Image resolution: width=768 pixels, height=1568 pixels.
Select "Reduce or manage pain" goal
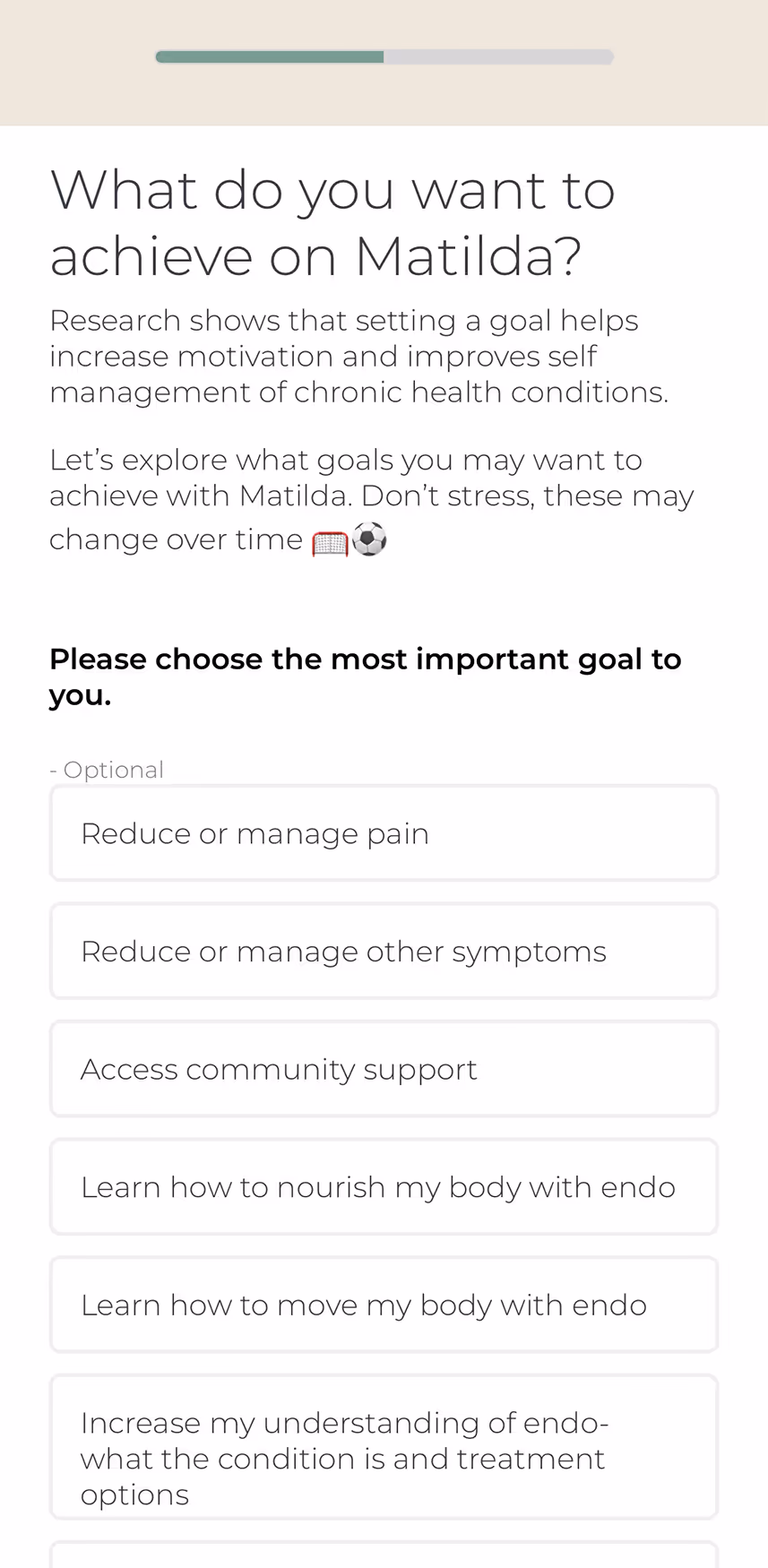(384, 832)
